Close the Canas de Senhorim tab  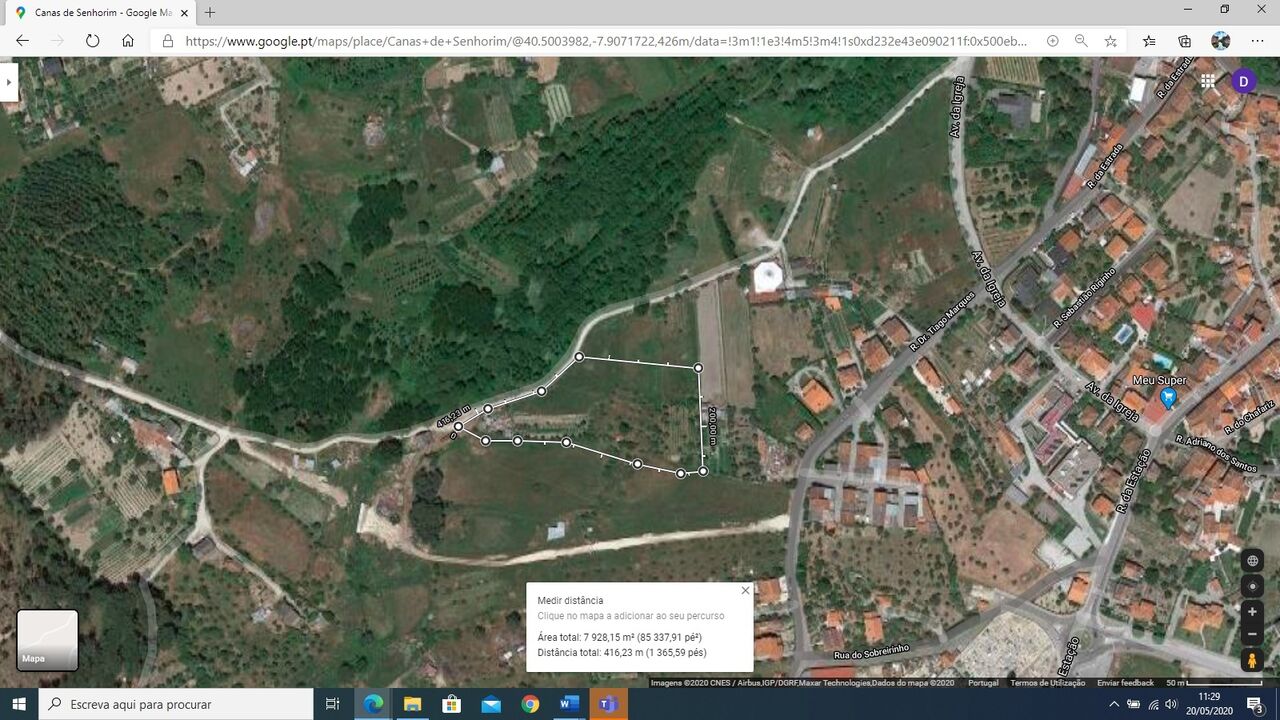click(184, 13)
